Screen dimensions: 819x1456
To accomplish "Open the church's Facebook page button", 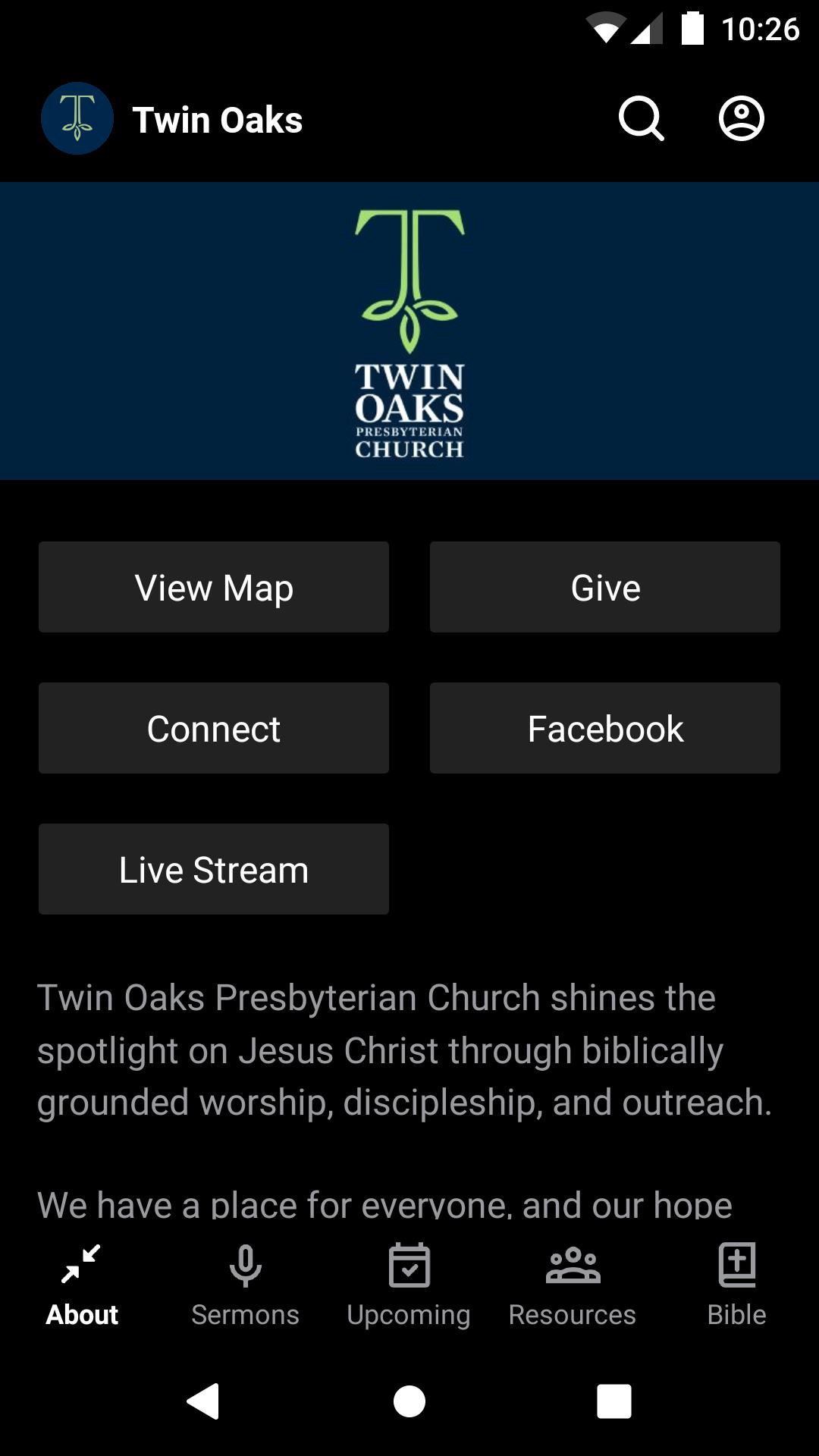I will click(604, 728).
